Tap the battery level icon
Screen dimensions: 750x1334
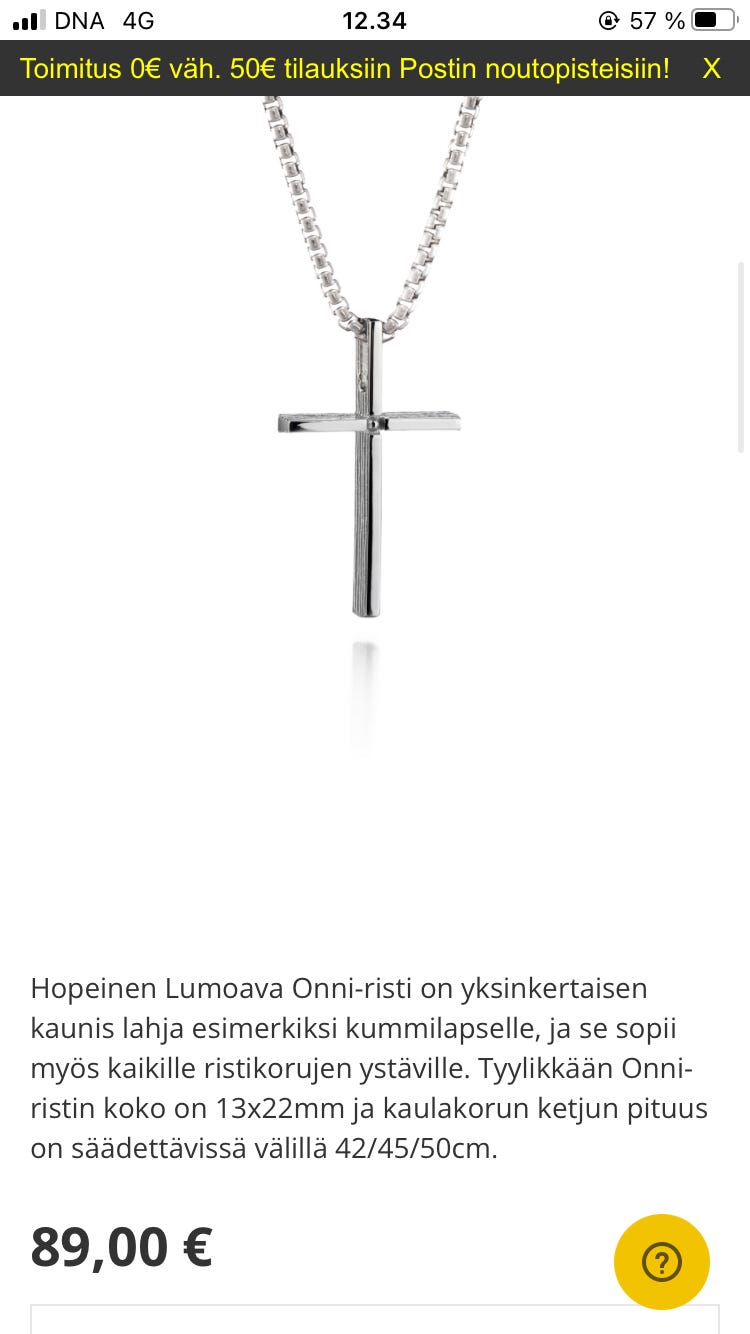tap(712, 19)
